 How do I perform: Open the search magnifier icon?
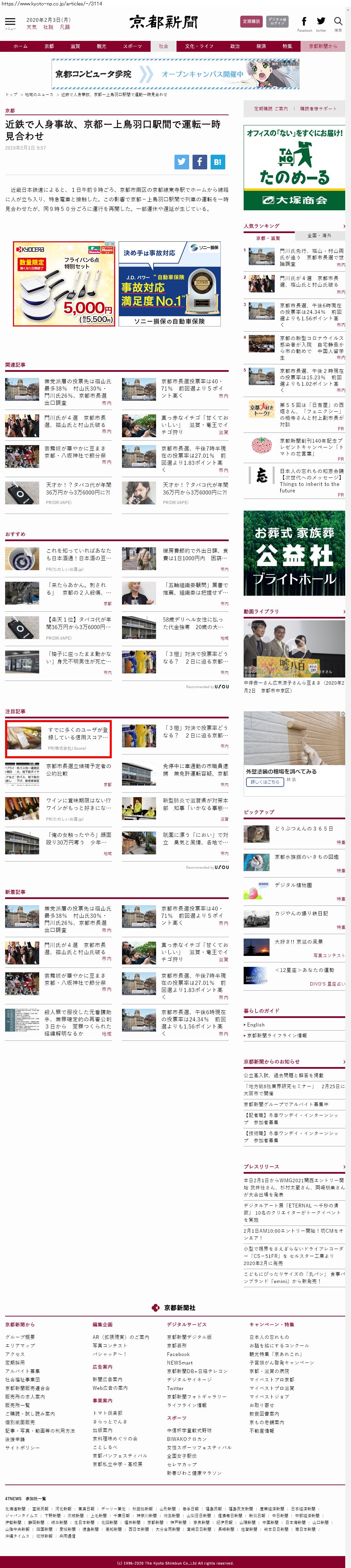tap(338, 21)
